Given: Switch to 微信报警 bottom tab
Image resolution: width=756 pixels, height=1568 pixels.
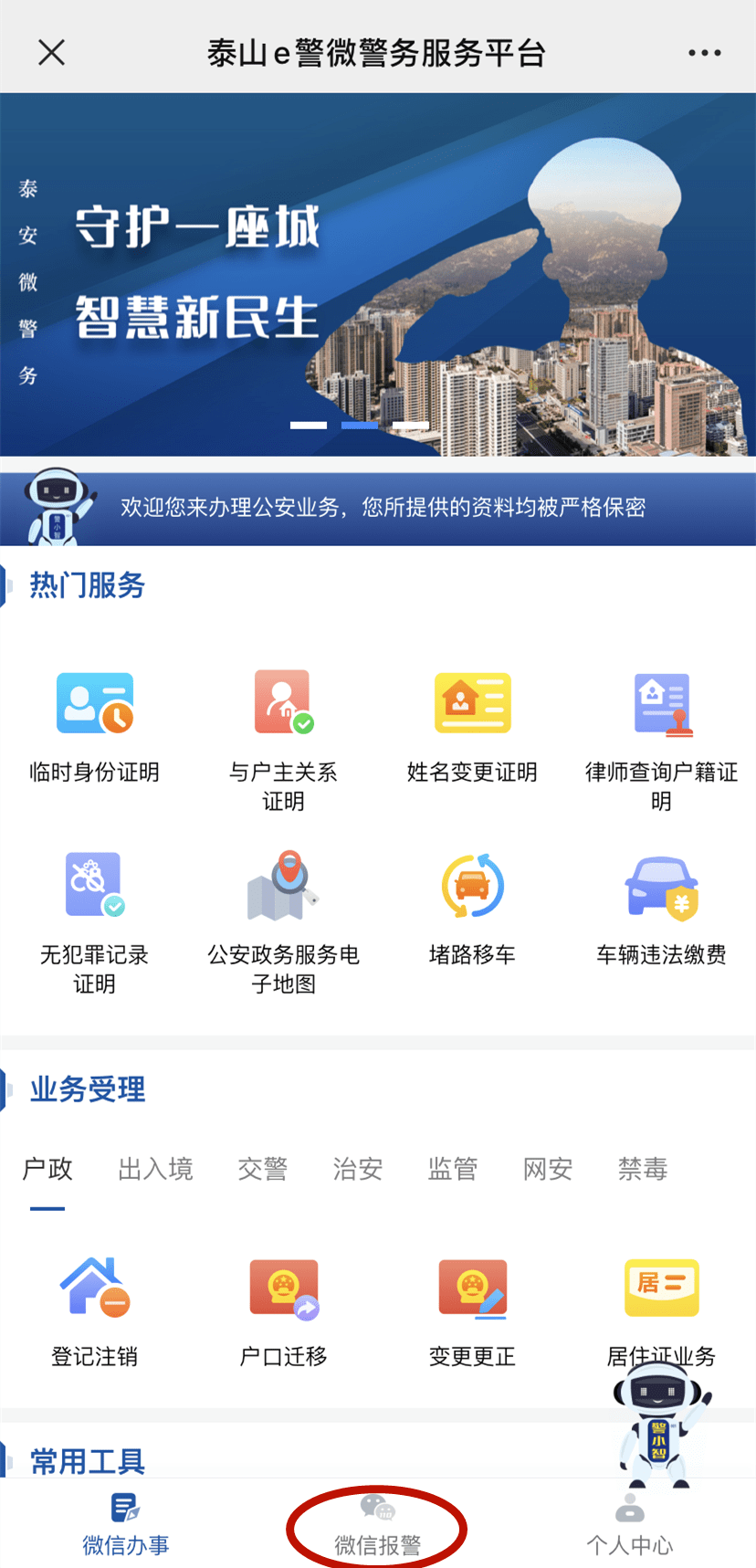Looking at the screenshot, I should point(377,1525).
